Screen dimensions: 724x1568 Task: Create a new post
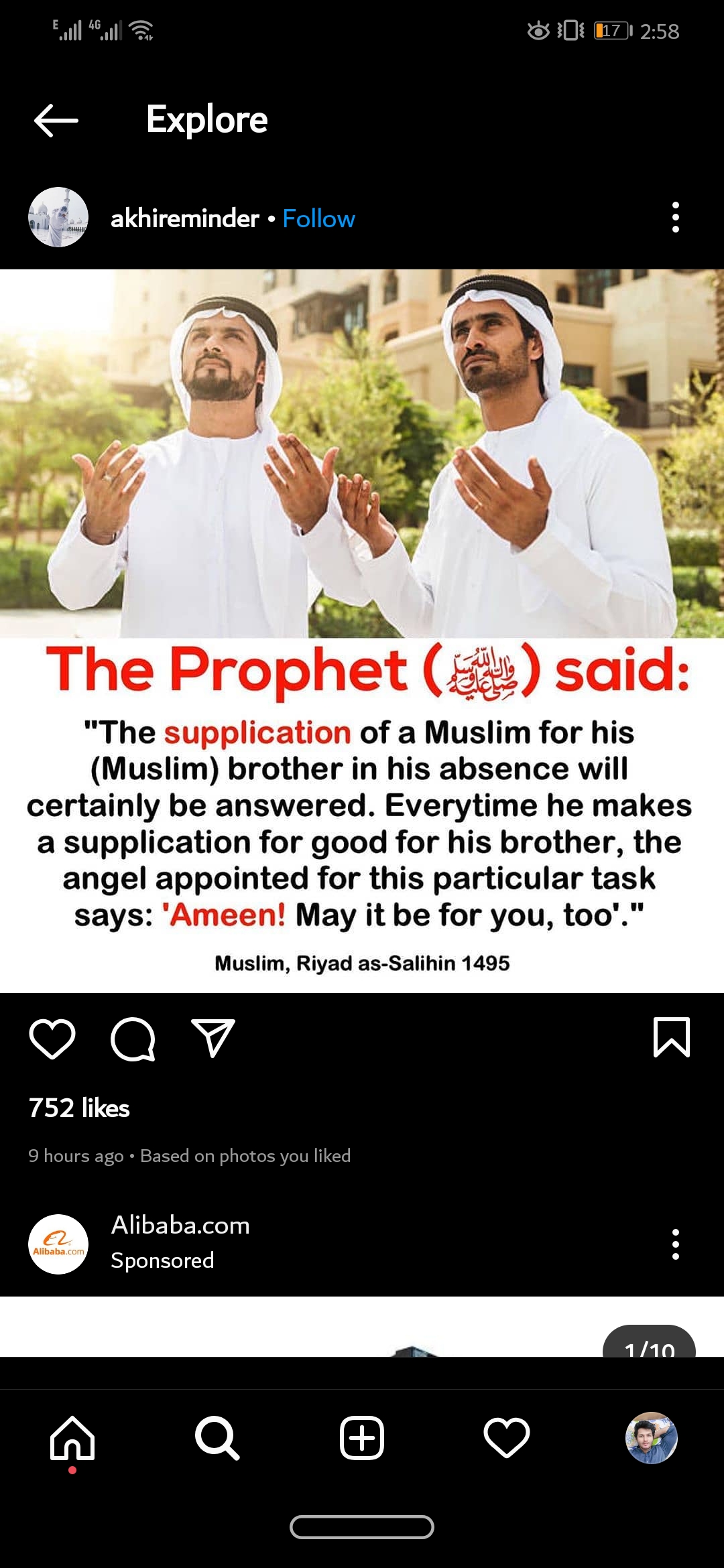coord(362,1438)
